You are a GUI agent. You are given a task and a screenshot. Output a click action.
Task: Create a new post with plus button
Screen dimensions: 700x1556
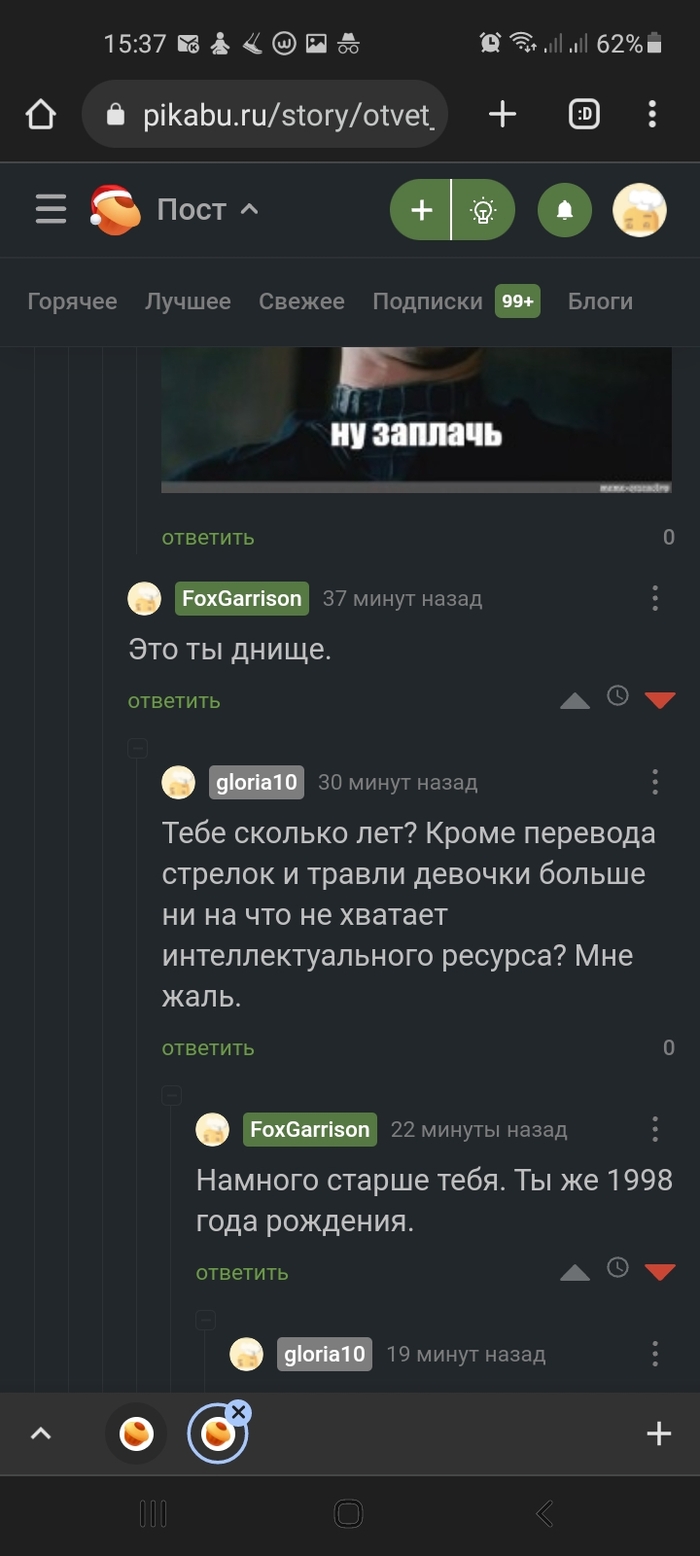(421, 210)
